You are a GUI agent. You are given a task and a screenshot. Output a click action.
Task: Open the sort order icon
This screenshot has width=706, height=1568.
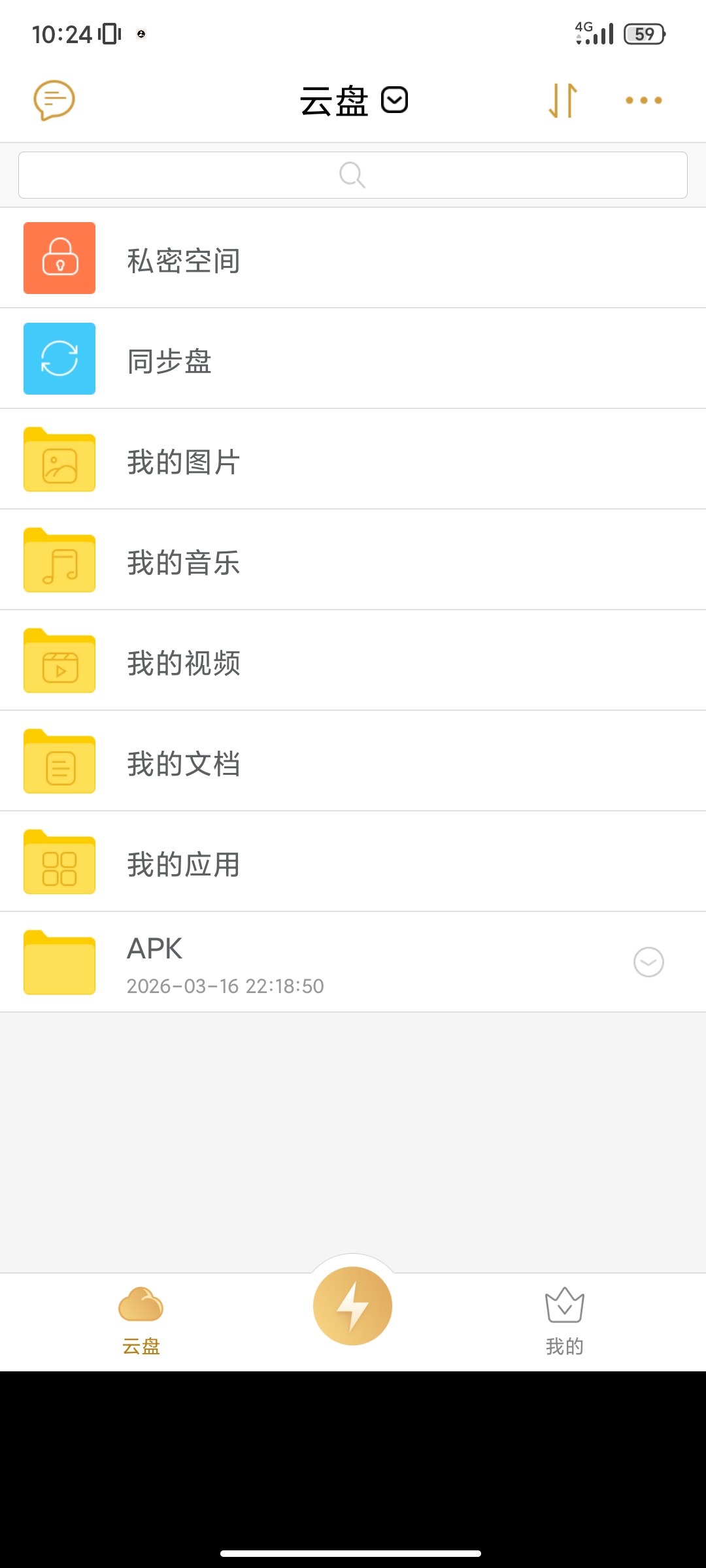563,100
